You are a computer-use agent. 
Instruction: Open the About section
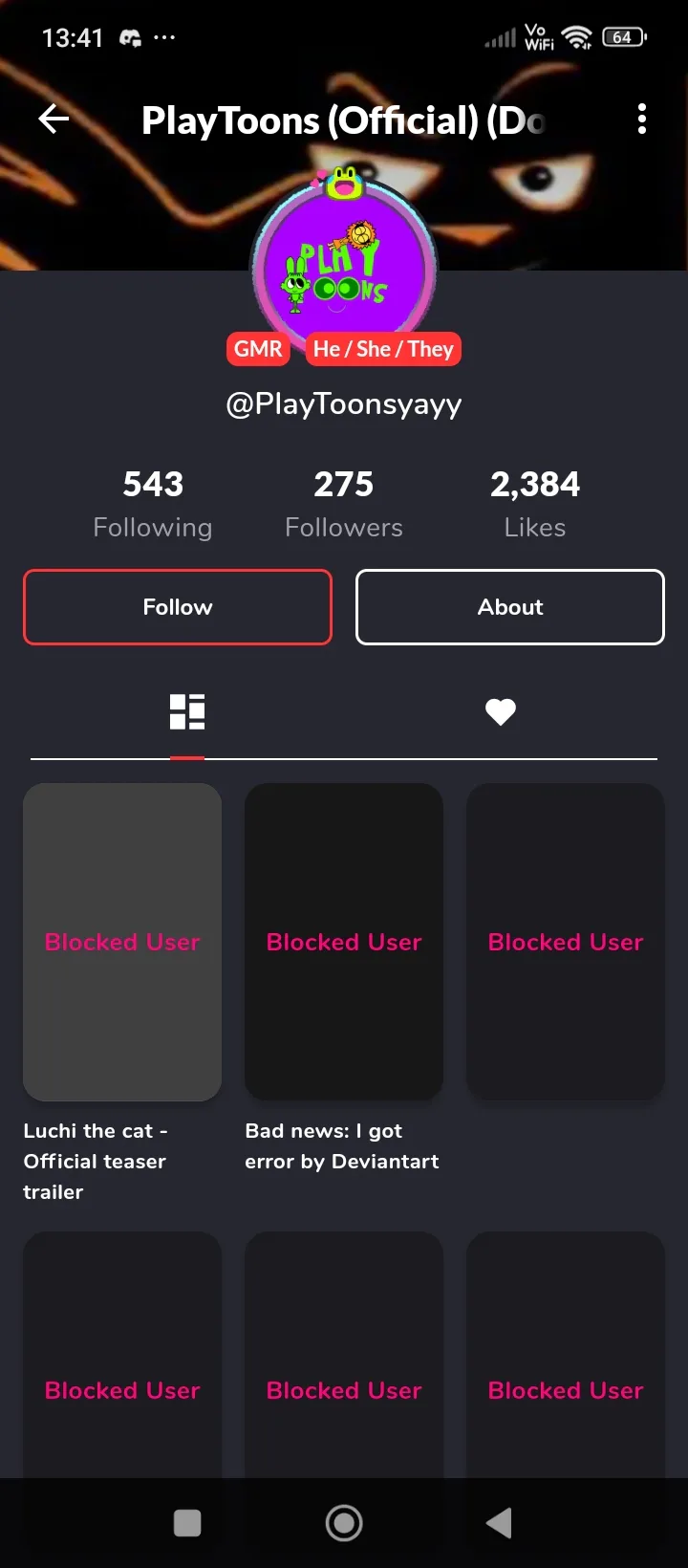[510, 607]
